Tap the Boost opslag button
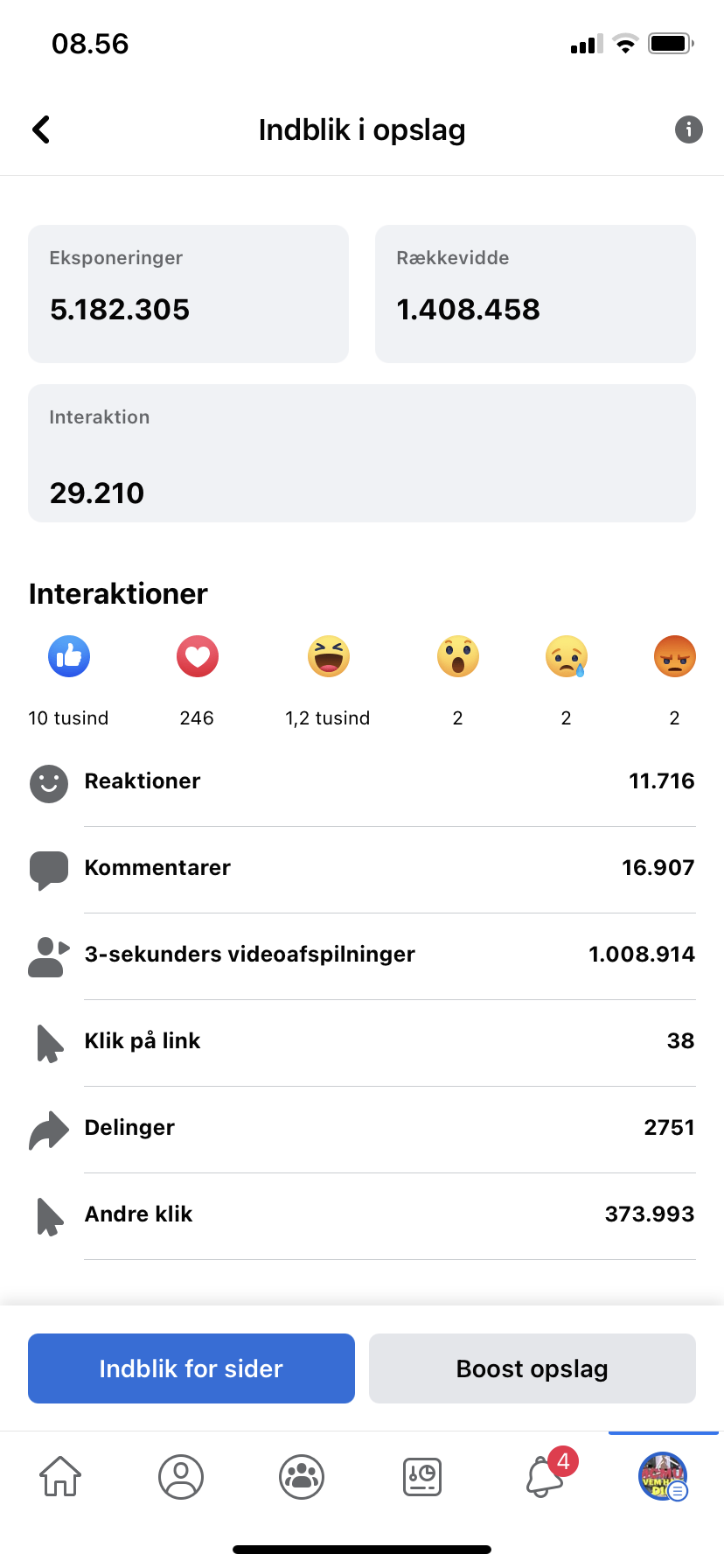This screenshot has height=1568, width=724. 532,1368
